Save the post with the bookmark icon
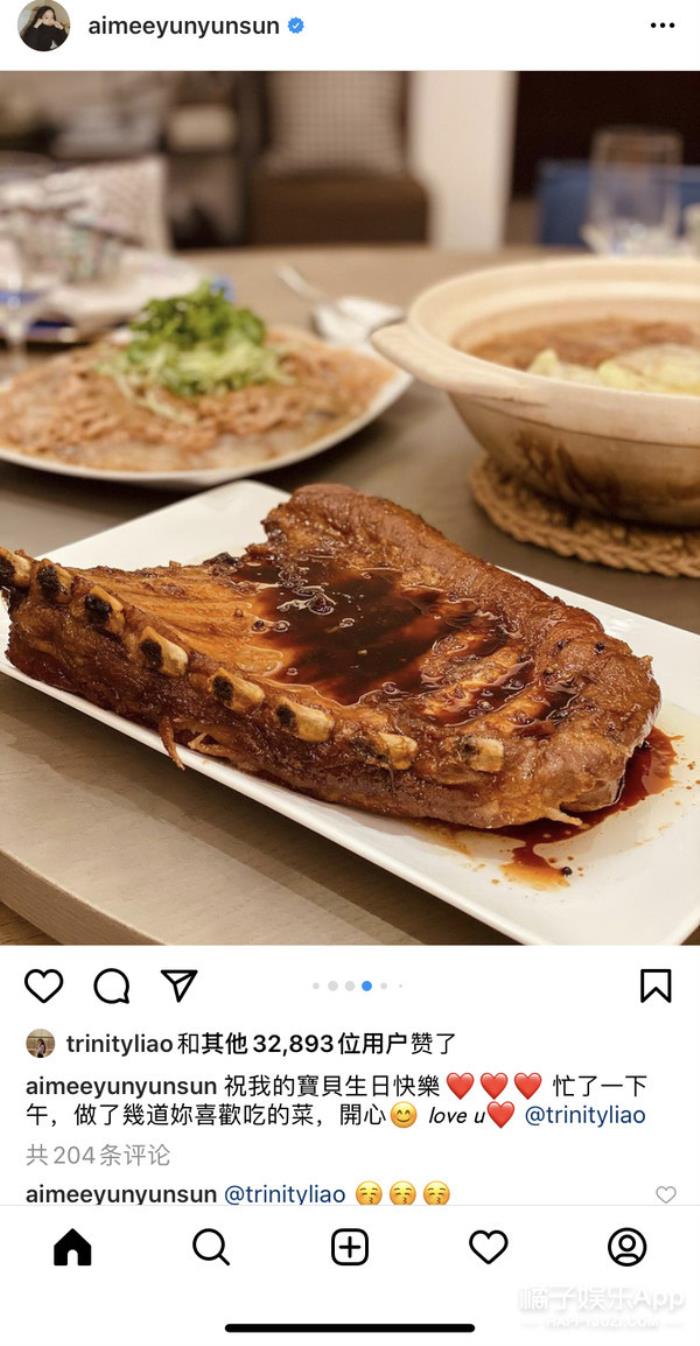The height and width of the screenshot is (1346, 700). pyautogui.click(x=655, y=986)
